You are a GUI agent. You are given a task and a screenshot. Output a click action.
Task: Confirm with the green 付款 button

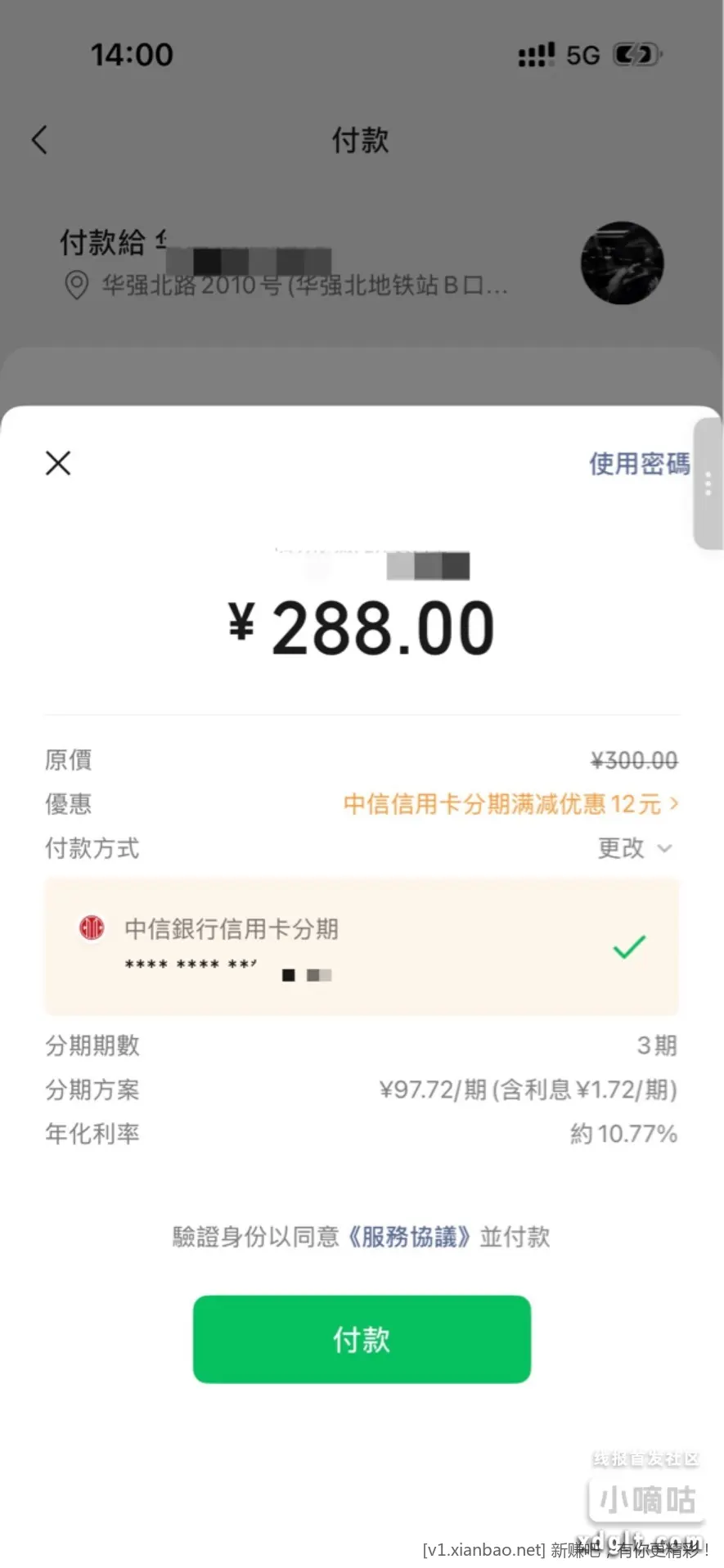(362, 1339)
